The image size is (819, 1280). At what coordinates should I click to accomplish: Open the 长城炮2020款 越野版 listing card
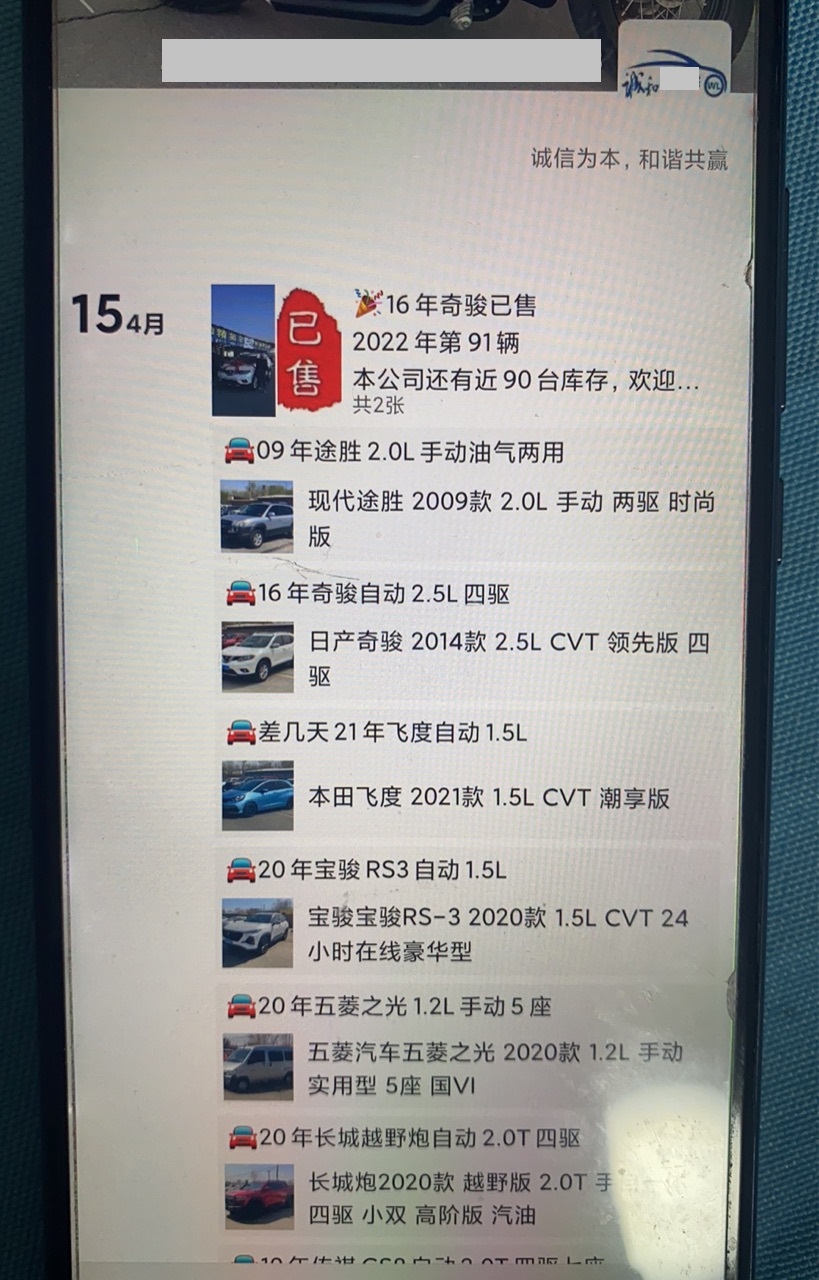click(470, 1197)
